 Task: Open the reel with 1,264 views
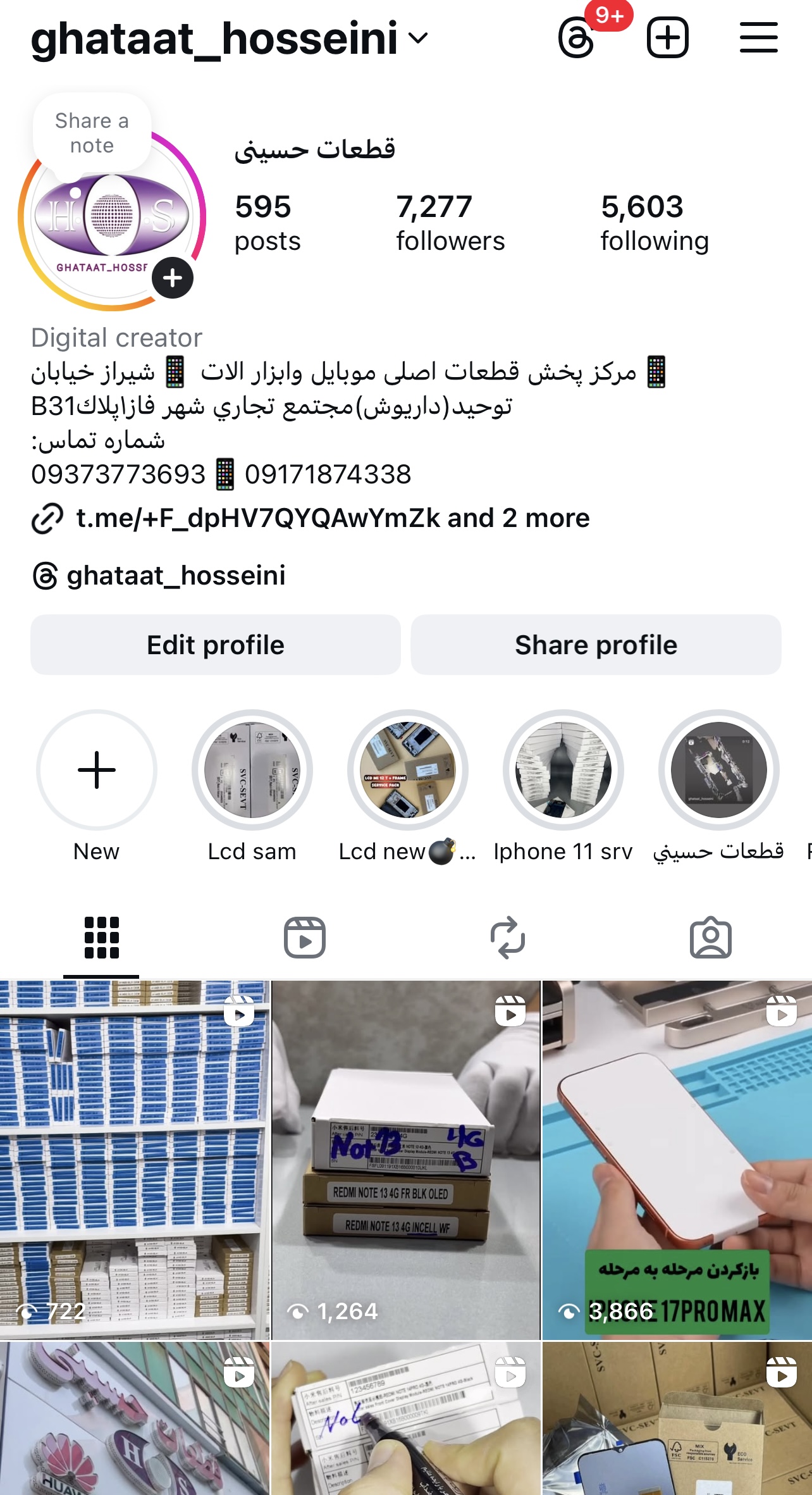click(x=406, y=1159)
